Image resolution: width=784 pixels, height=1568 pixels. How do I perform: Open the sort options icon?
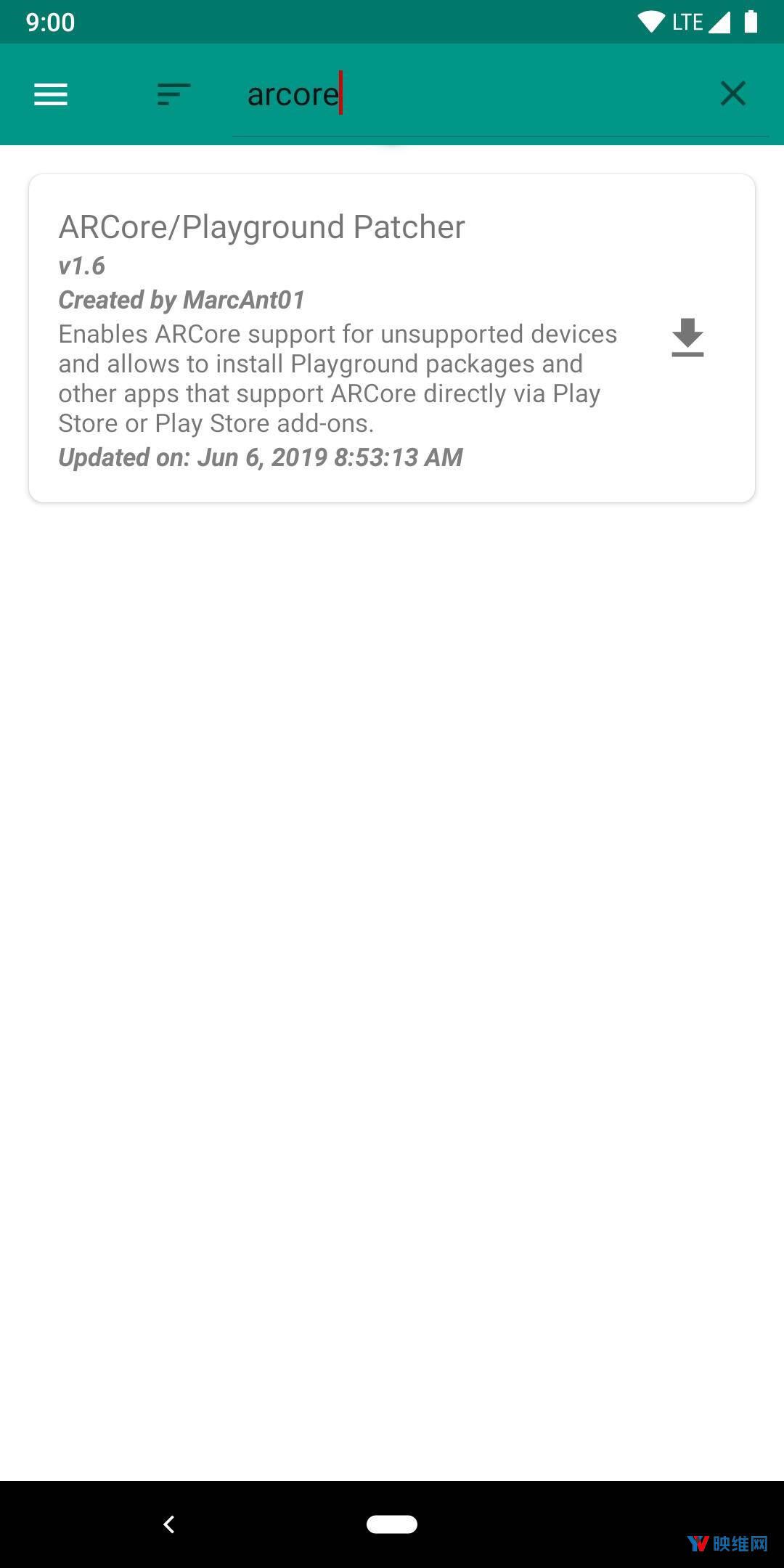pos(173,94)
